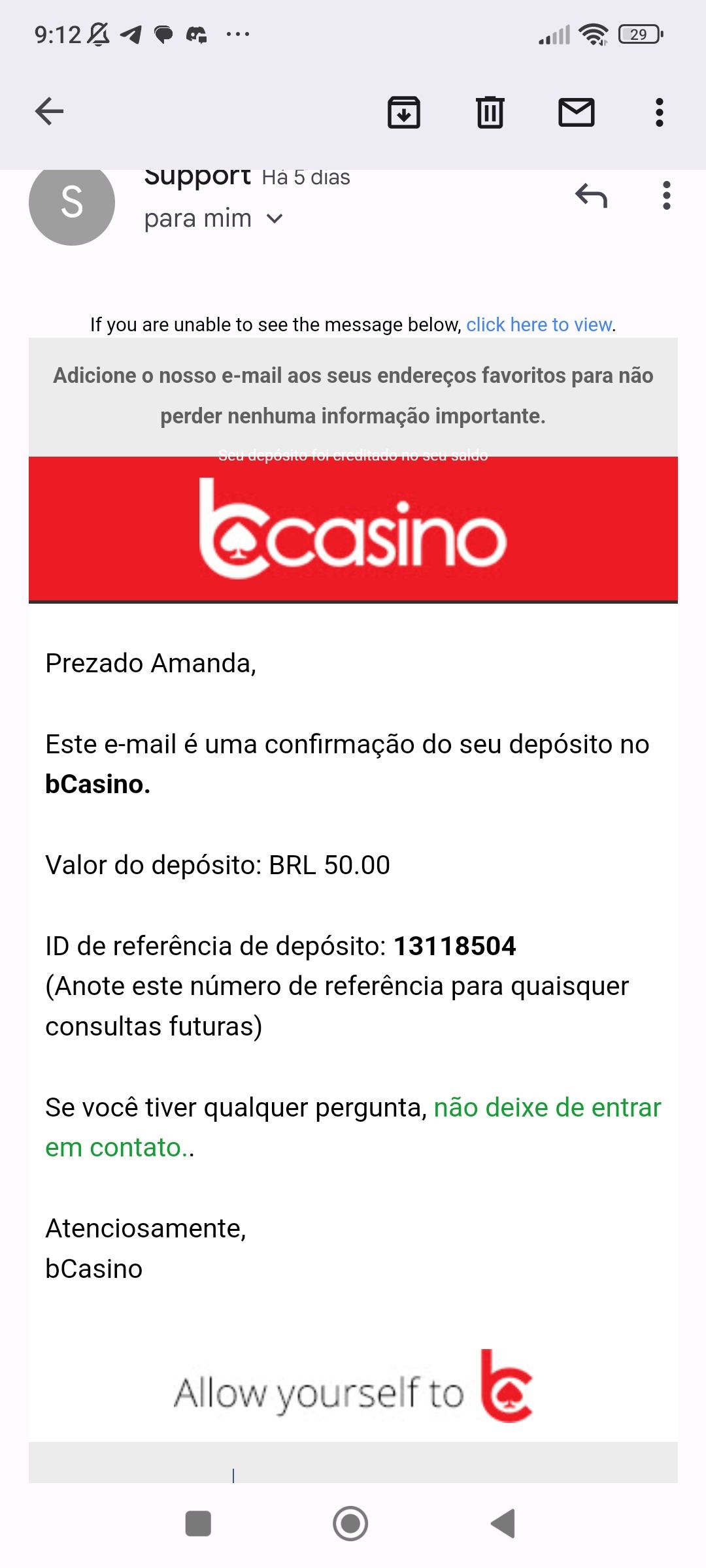Delete this email with the trash icon
Screen dimensions: 706x1568
pyautogui.click(x=490, y=112)
